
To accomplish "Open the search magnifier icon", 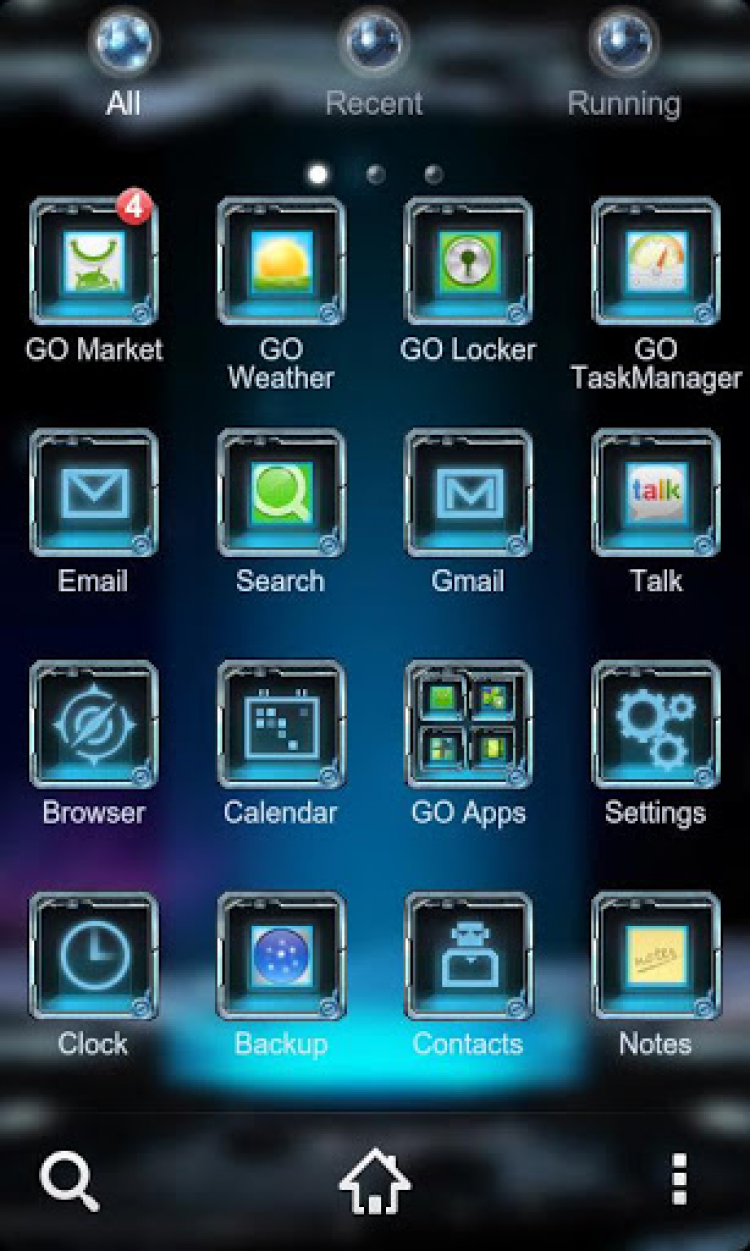I will pyautogui.click(x=70, y=1182).
